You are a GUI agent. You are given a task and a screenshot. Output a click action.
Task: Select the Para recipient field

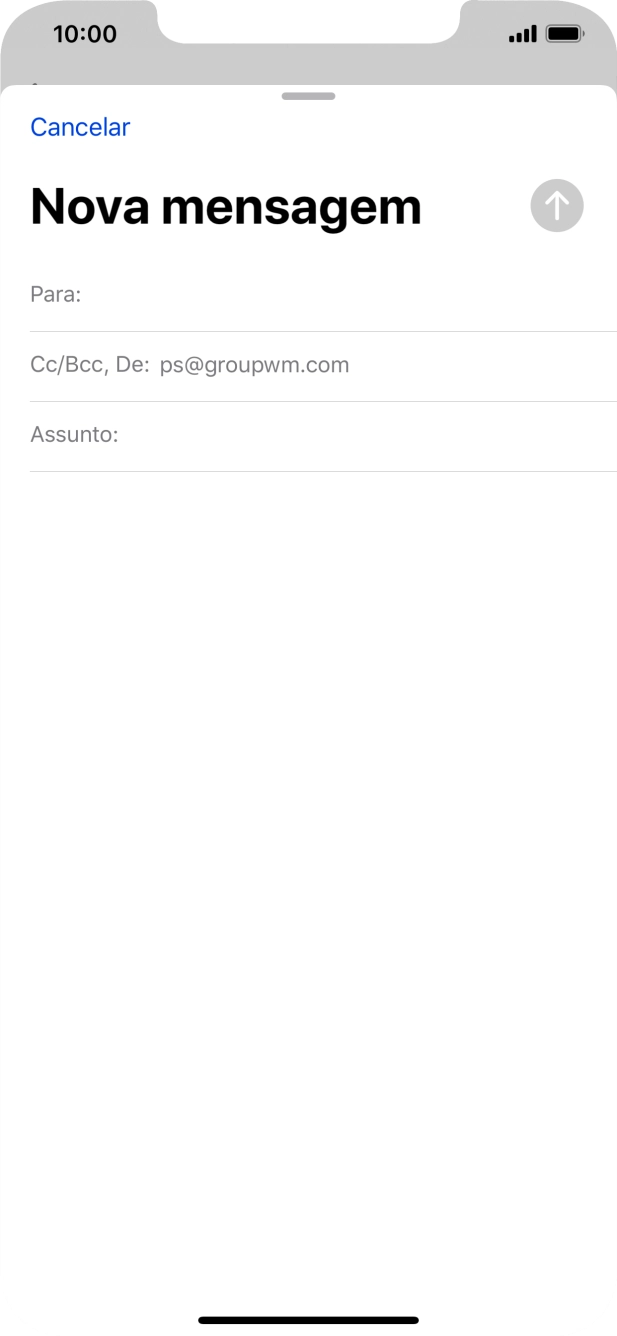tap(340, 295)
